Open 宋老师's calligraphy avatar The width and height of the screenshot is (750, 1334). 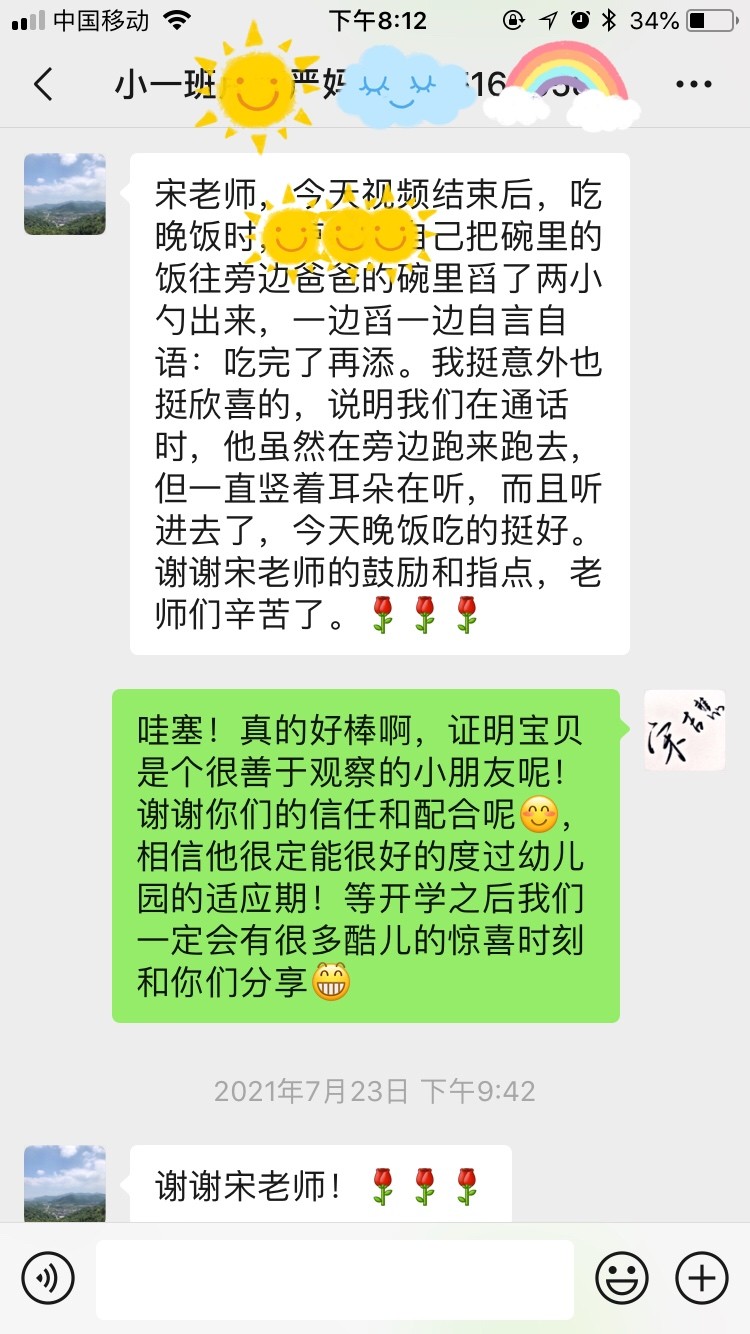tap(684, 730)
